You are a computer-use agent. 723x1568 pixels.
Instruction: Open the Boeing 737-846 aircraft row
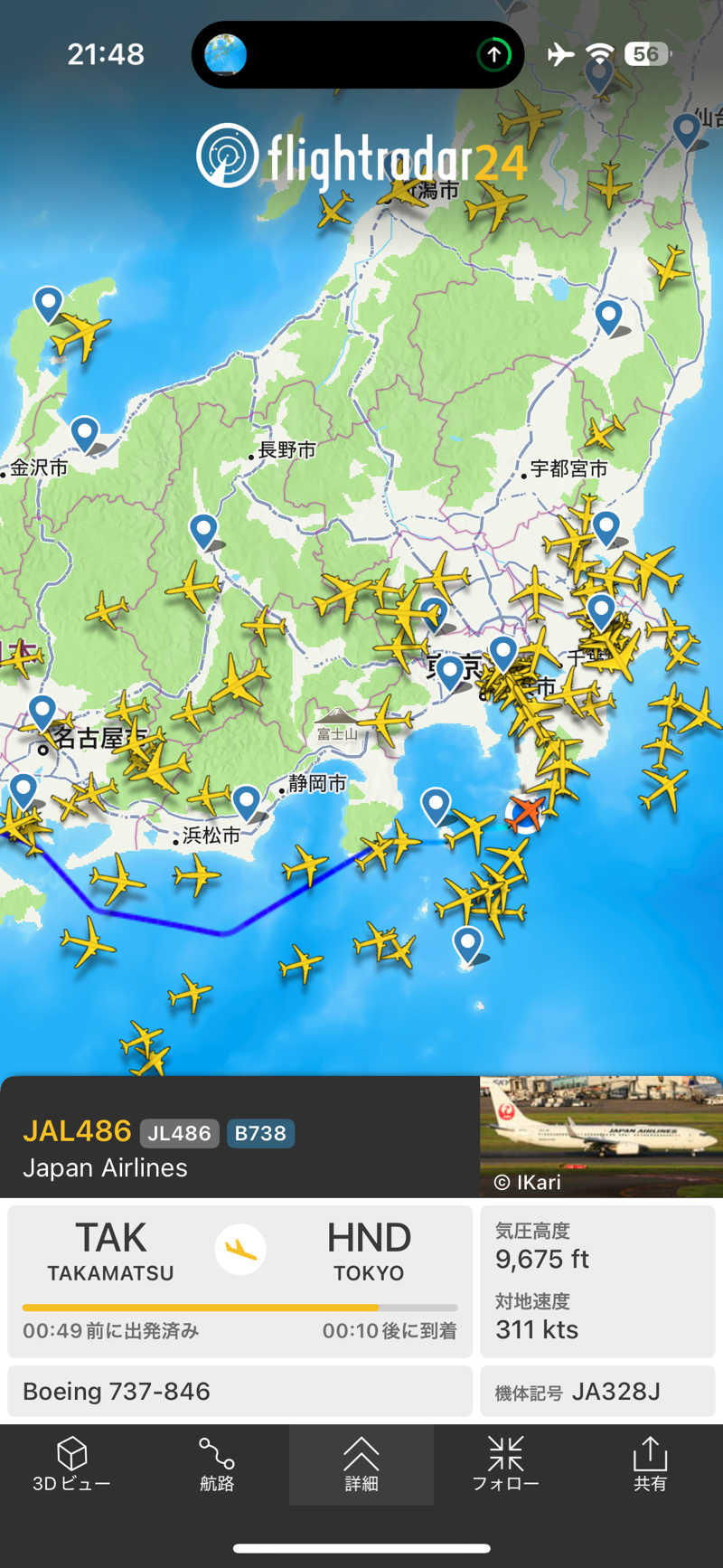[x=239, y=1391]
